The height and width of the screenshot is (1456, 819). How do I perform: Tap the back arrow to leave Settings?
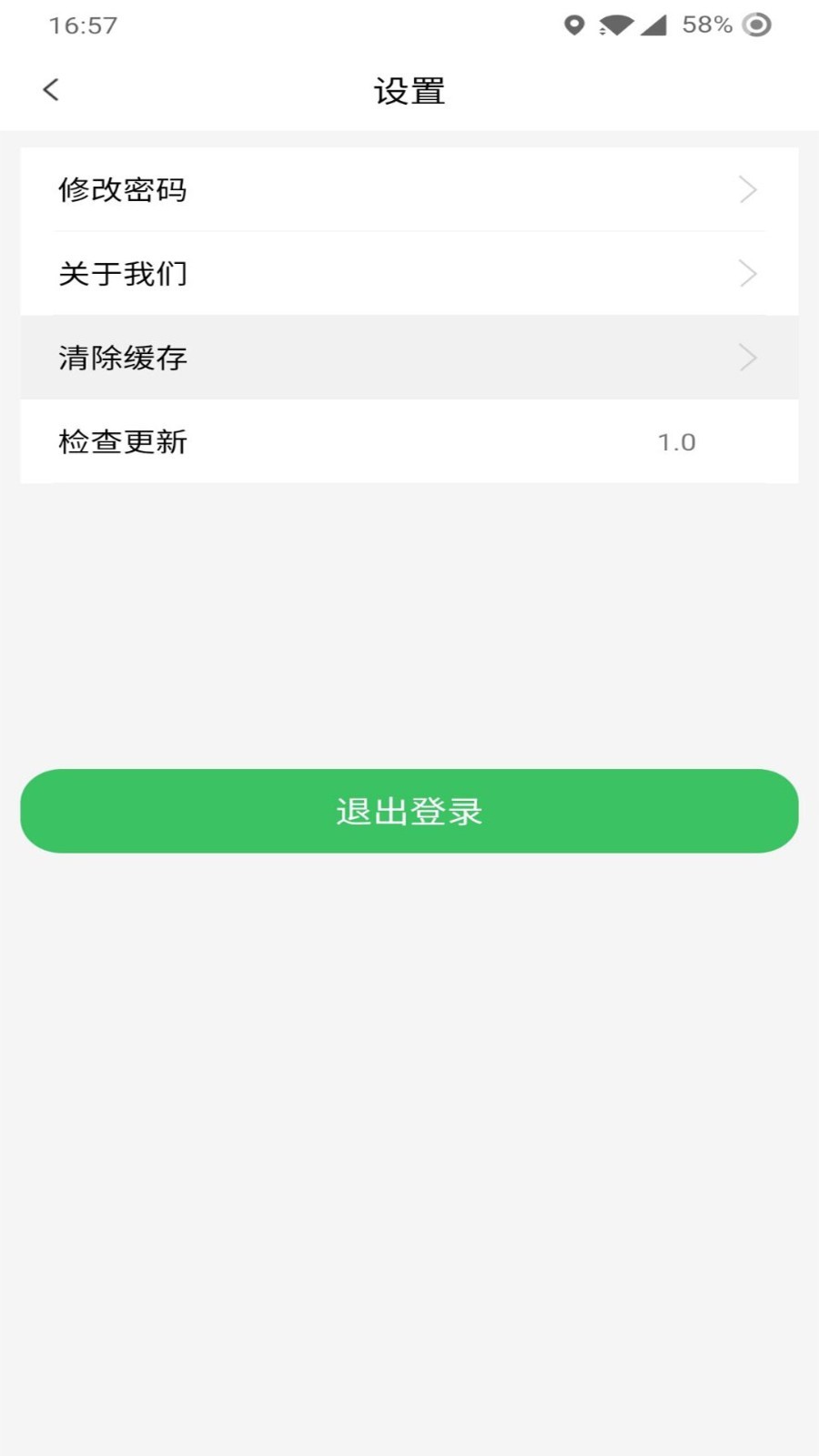pyautogui.click(x=50, y=89)
